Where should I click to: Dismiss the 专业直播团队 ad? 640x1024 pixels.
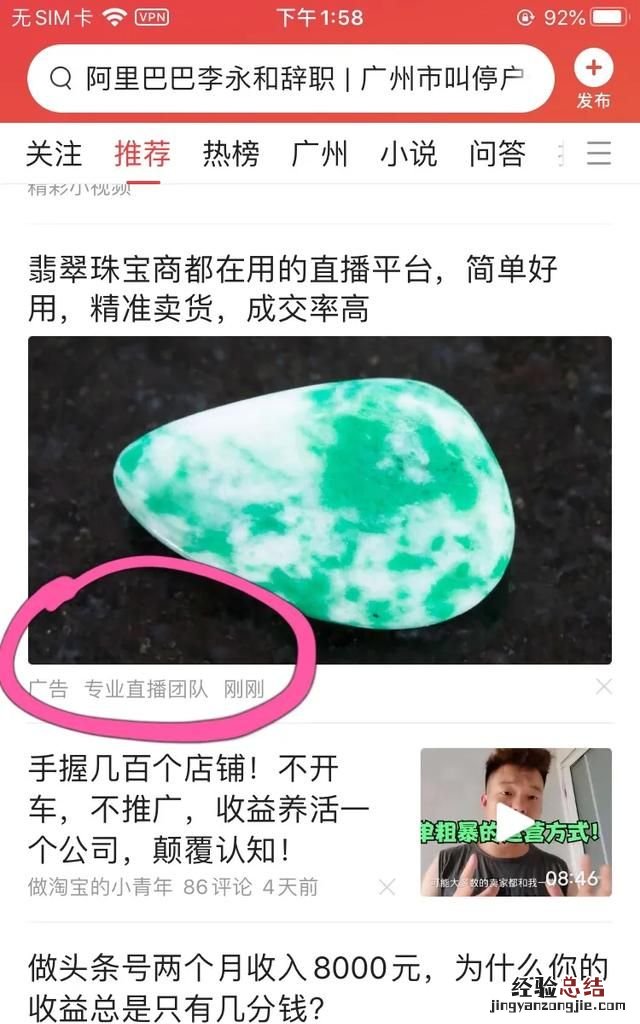click(603, 686)
